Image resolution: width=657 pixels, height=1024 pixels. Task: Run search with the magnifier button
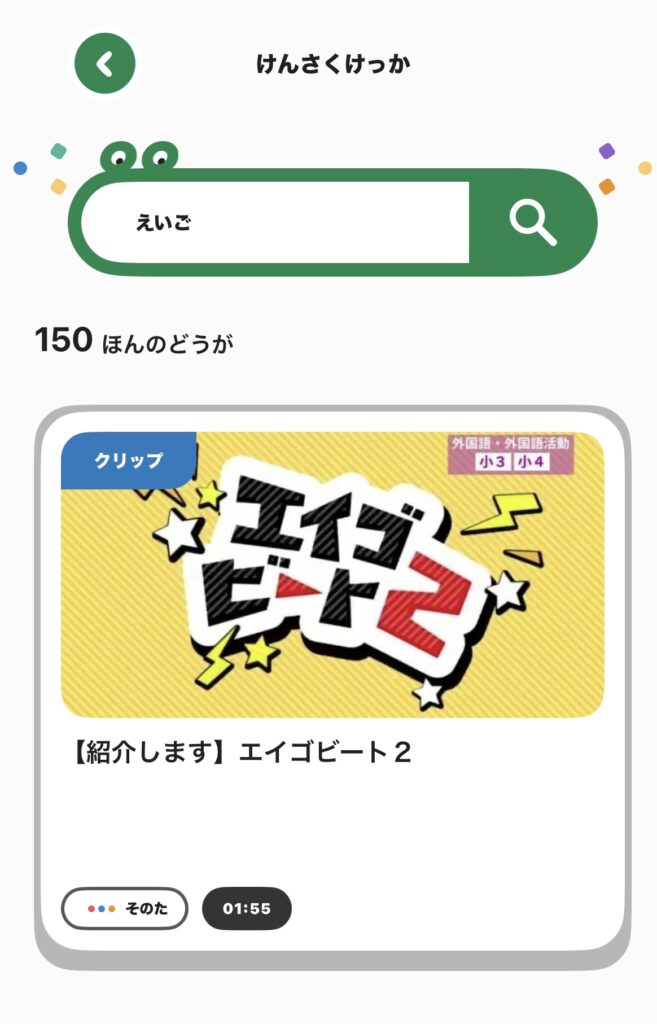point(532,223)
